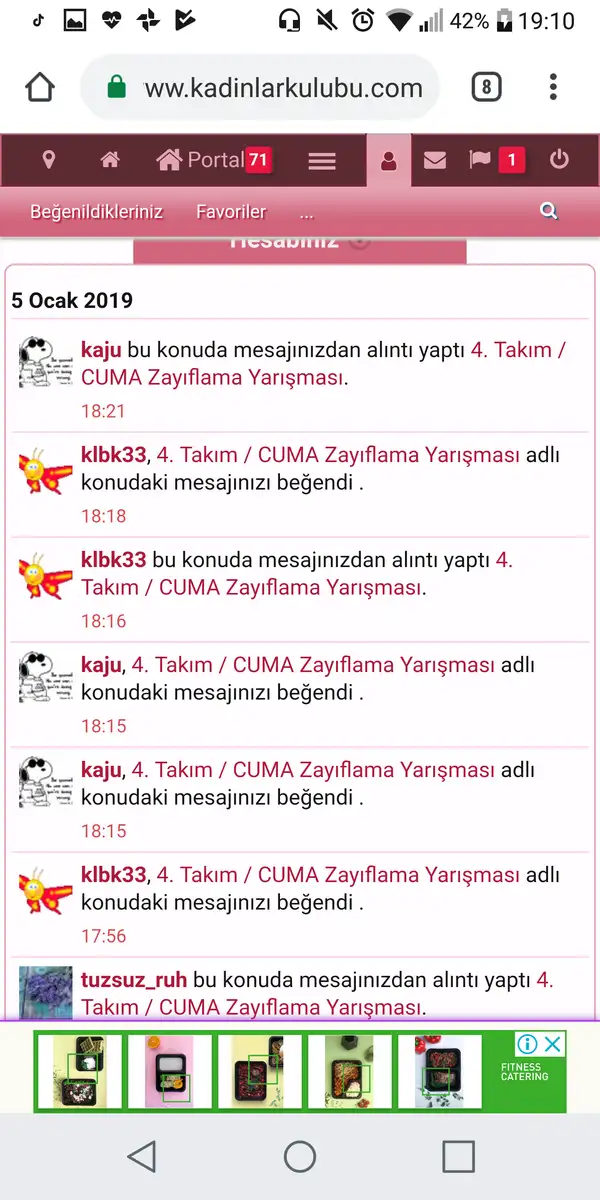This screenshot has width=600, height=1200.
Task: Open the location pin menu item
Action: 48,160
